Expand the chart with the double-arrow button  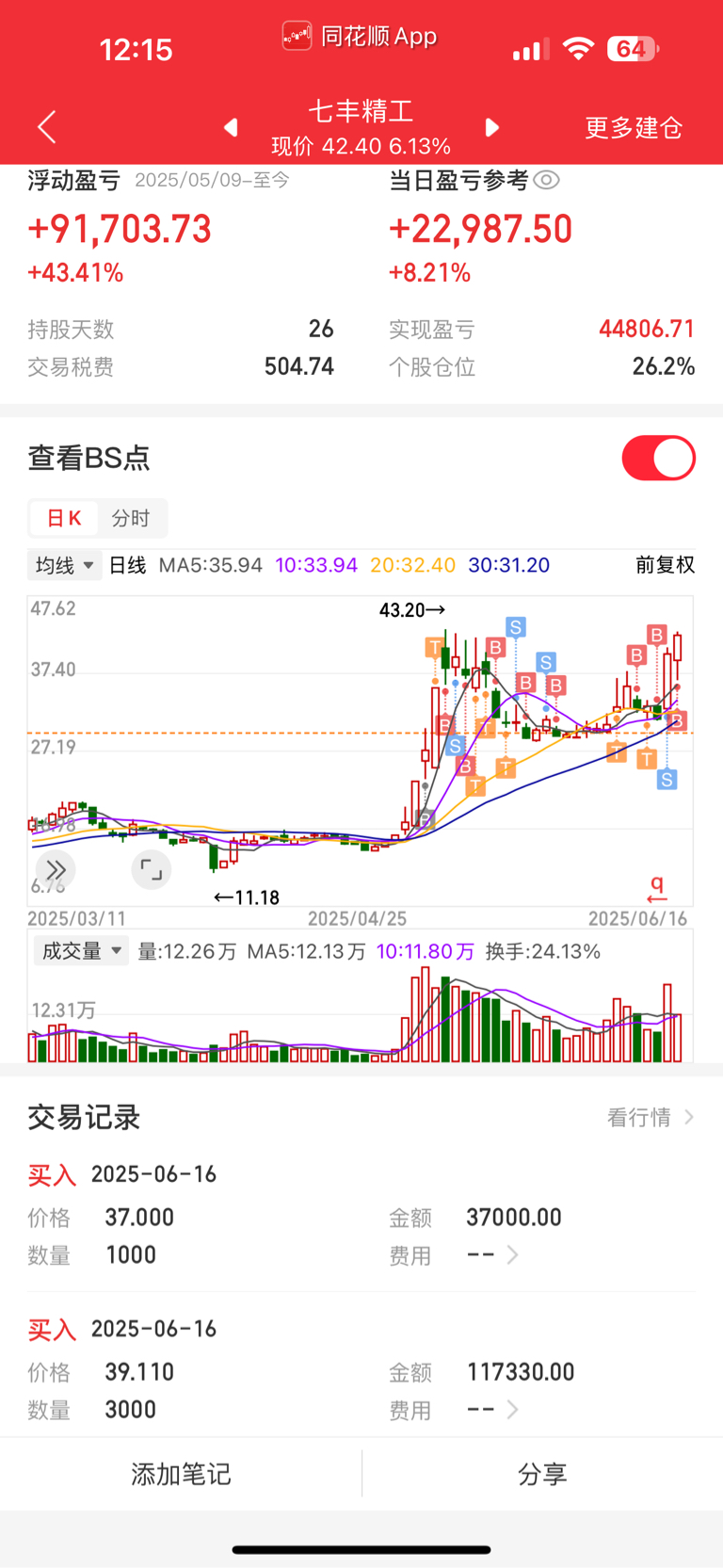tap(56, 869)
